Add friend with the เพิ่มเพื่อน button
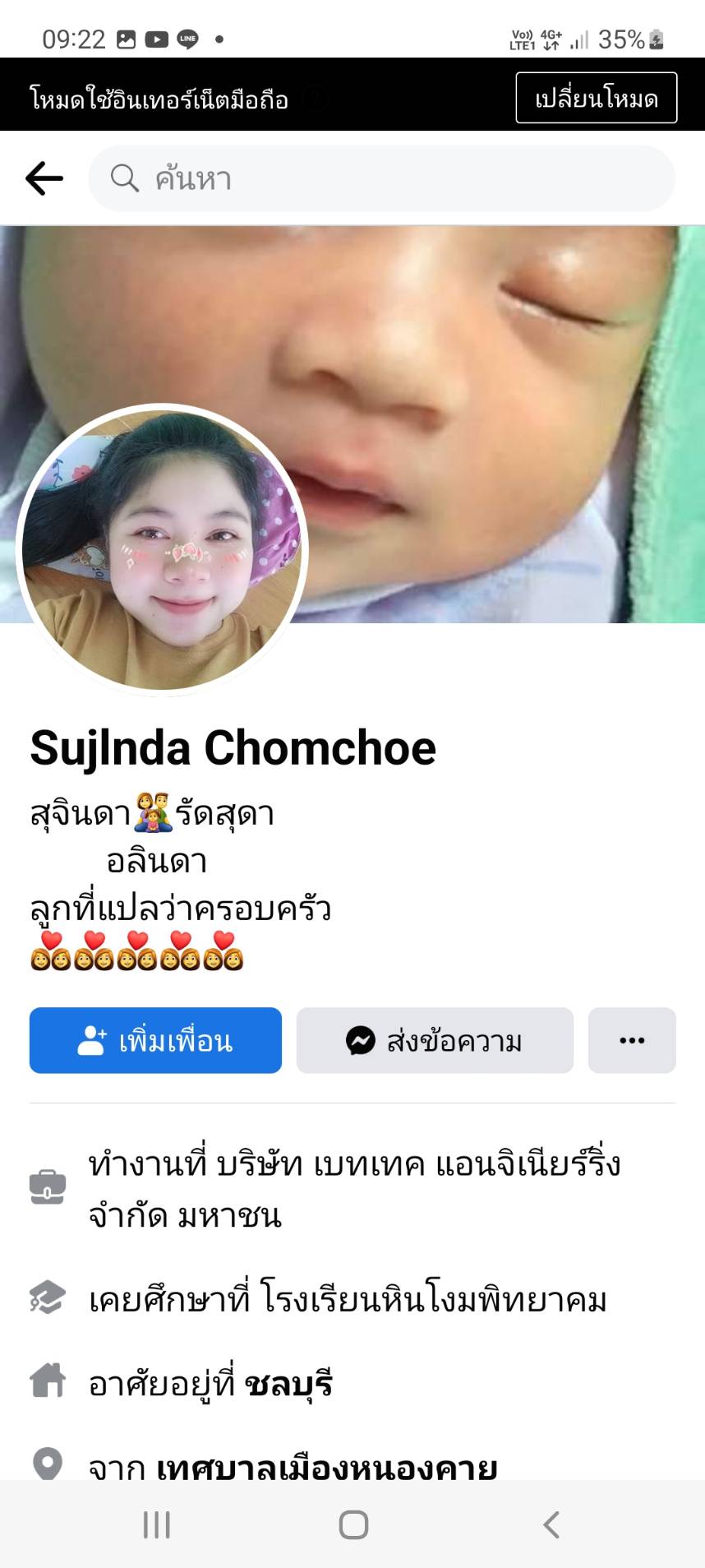Viewport: 705px width, 1568px height. (155, 1041)
